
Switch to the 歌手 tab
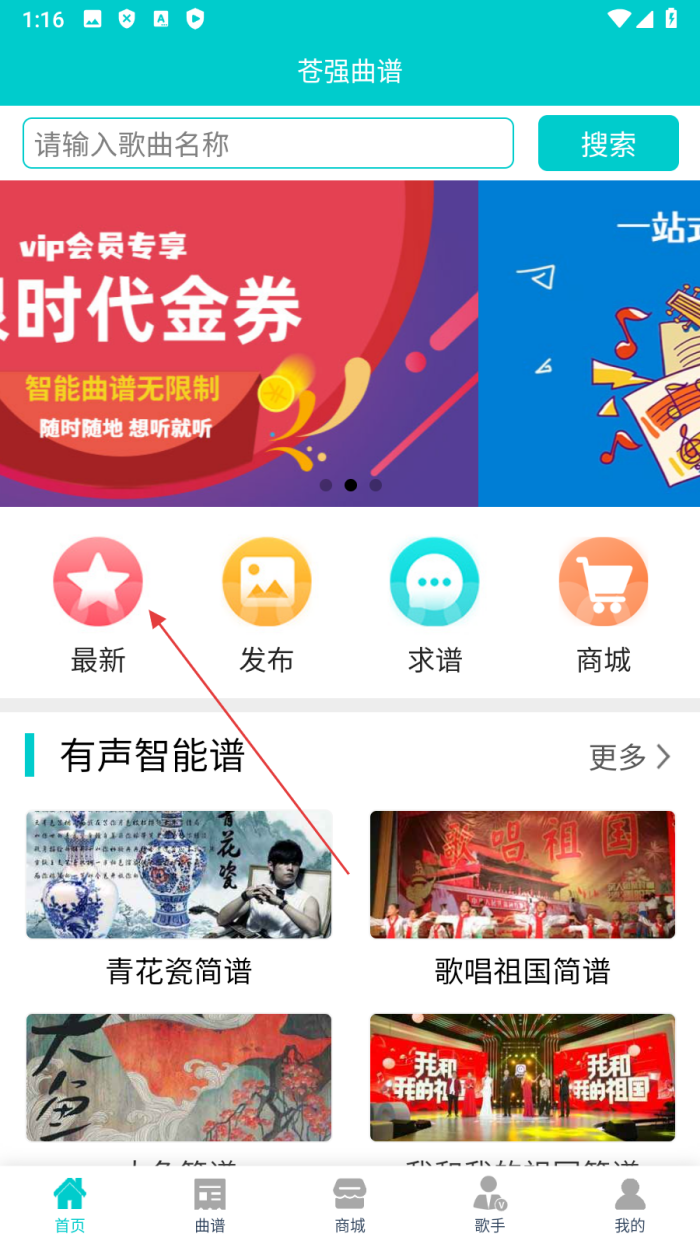coord(490,1205)
